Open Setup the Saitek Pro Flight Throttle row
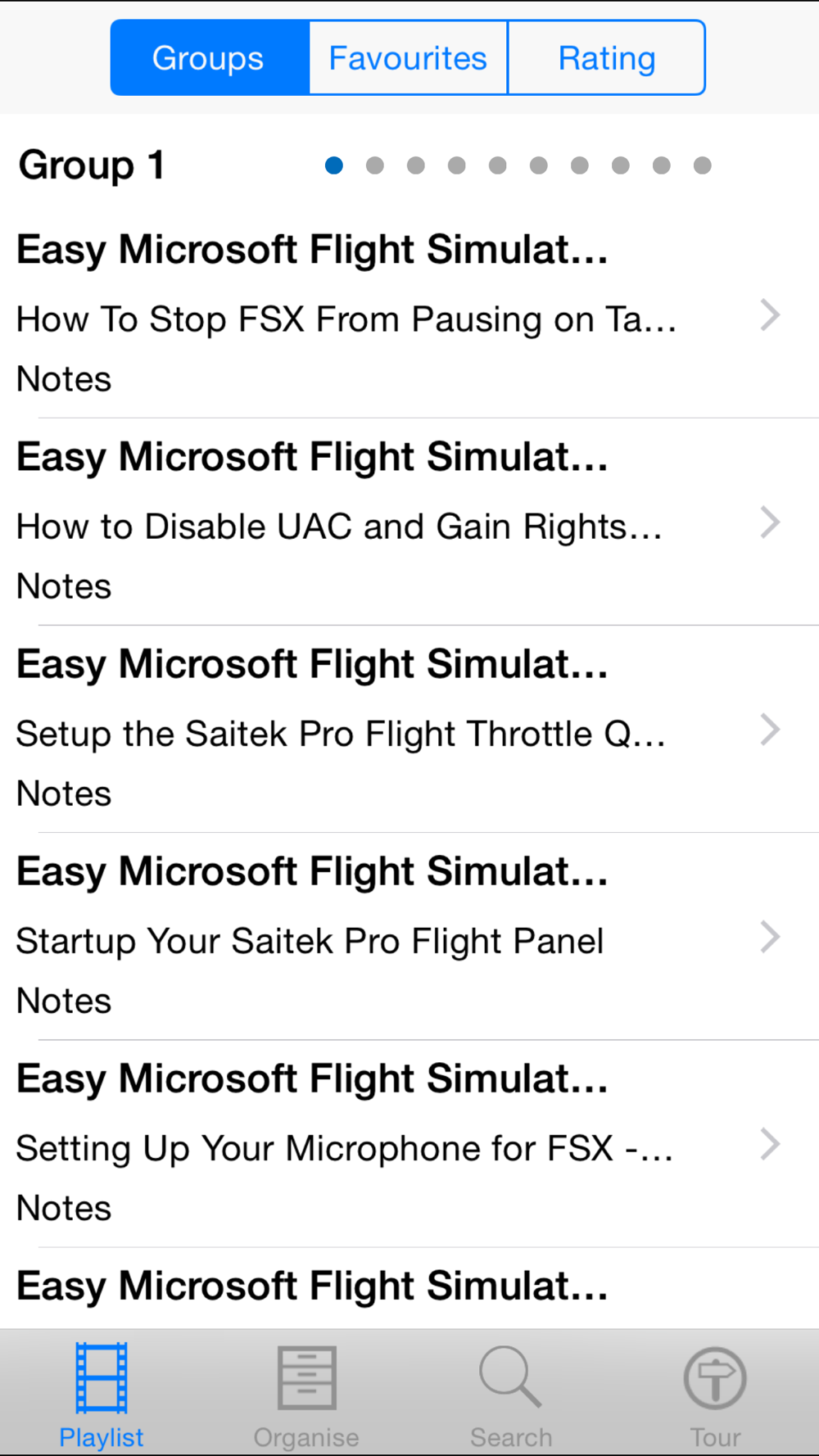819x1456 pixels. [x=409, y=730]
